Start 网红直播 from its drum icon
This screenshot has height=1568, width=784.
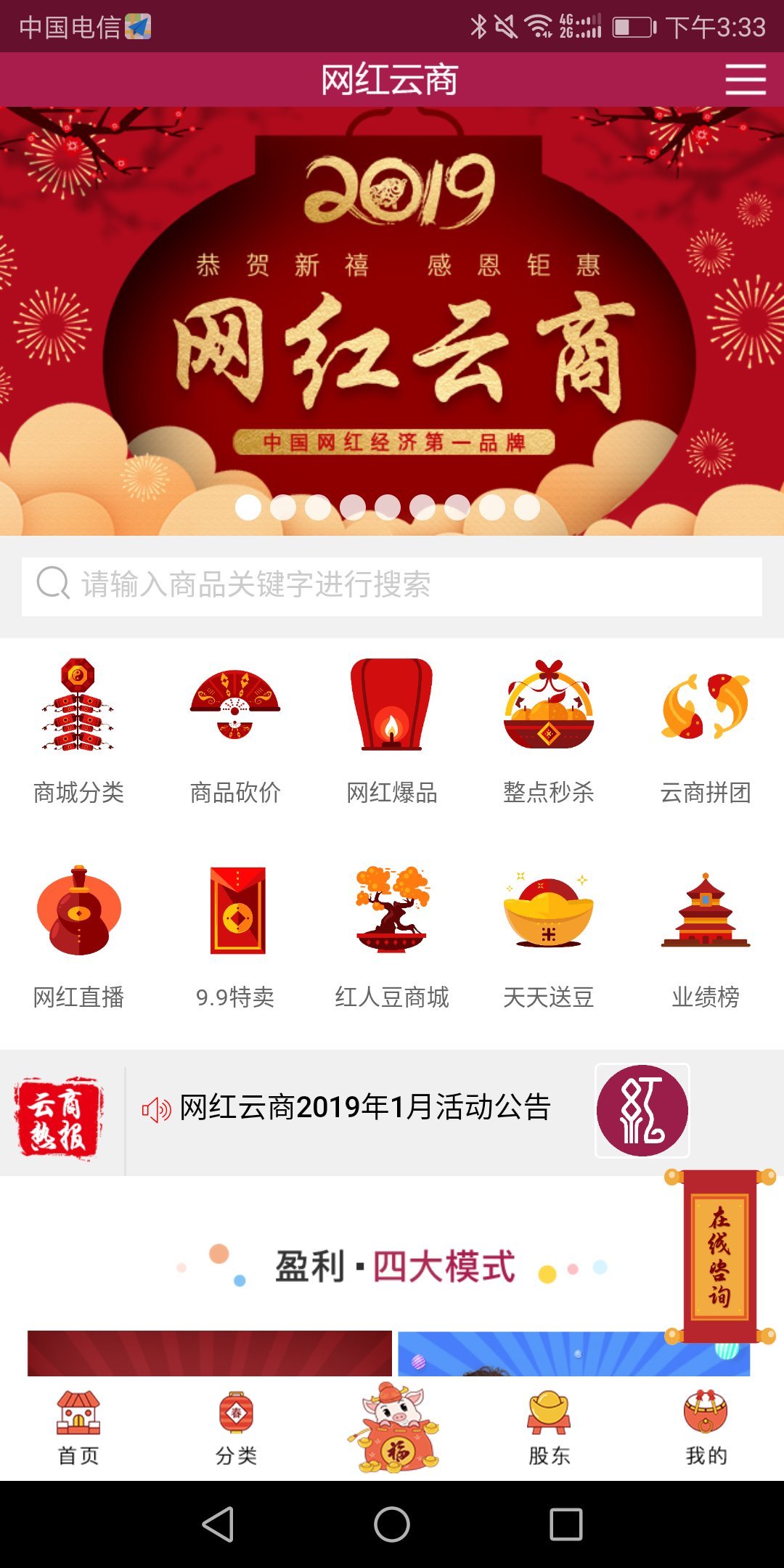click(x=78, y=913)
